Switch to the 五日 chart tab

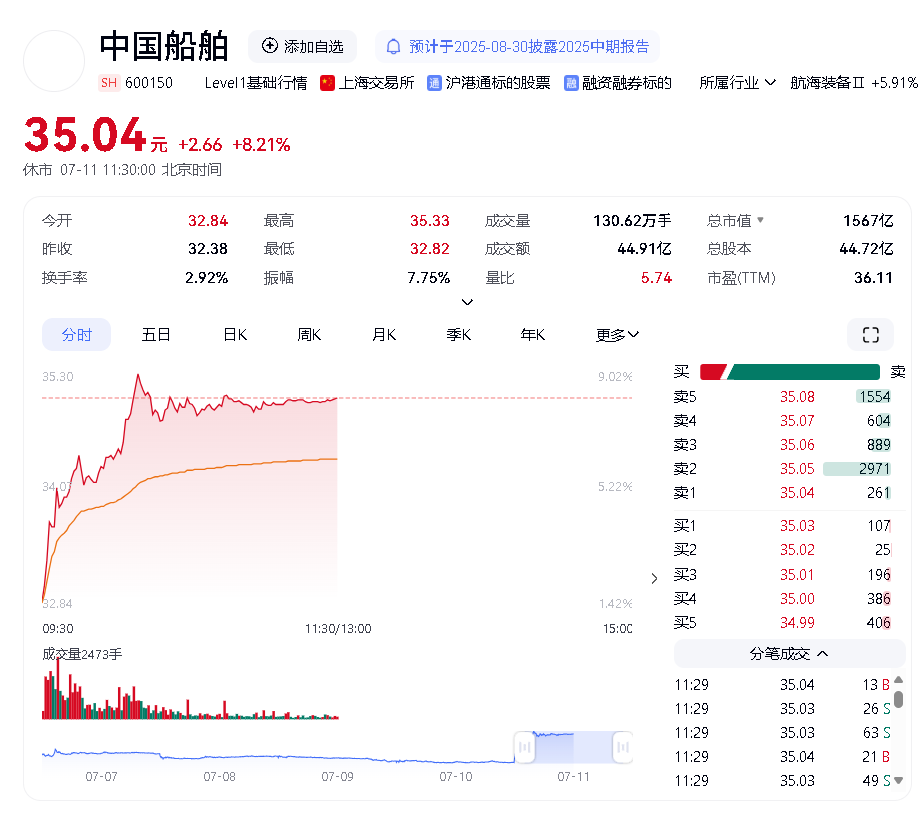(x=156, y=335)
